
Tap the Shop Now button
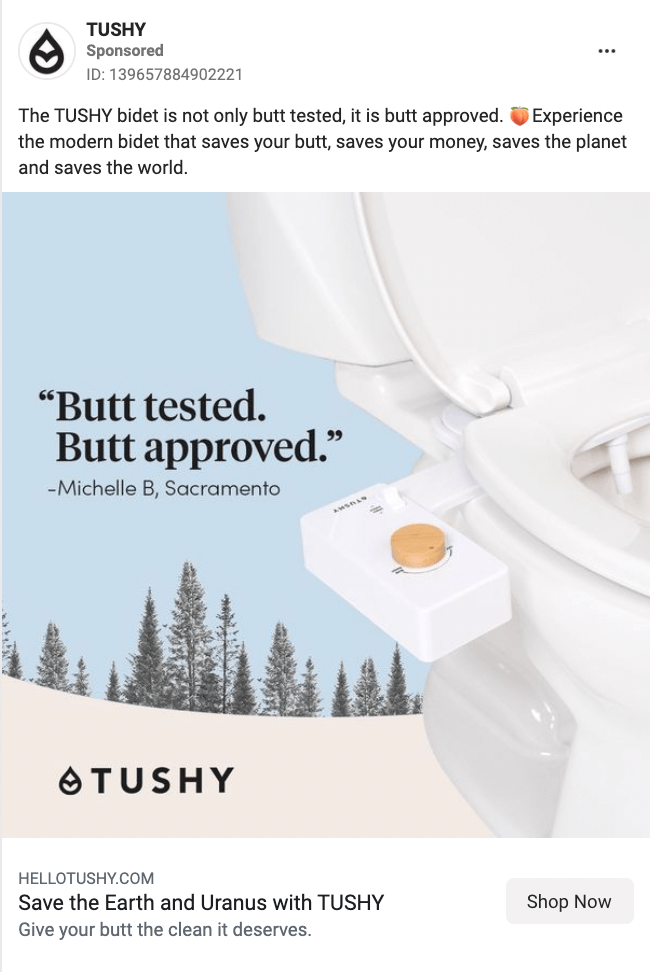(569, 901)
